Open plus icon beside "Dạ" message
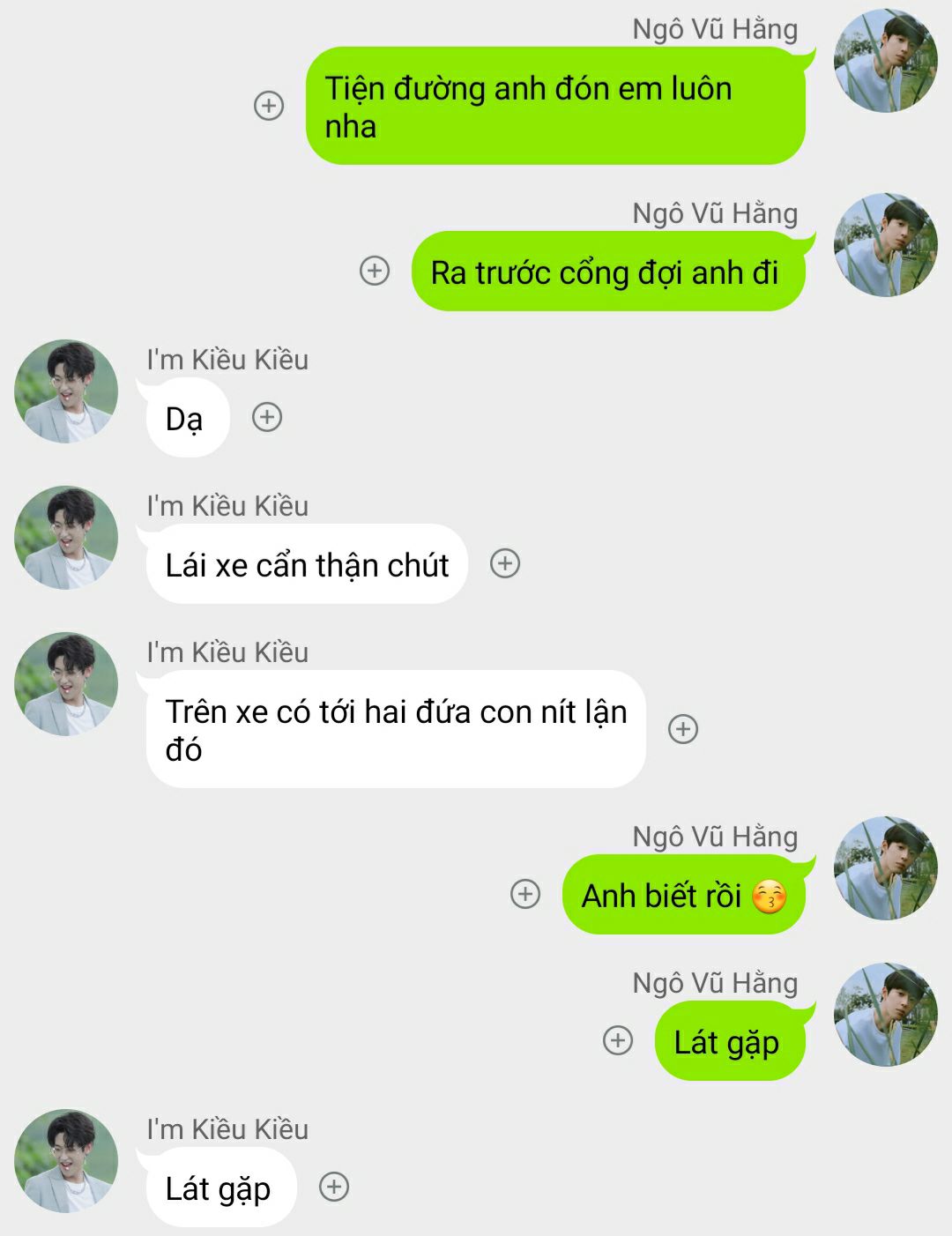Screen dimensions: 952x1236 (x=267, y=417)
